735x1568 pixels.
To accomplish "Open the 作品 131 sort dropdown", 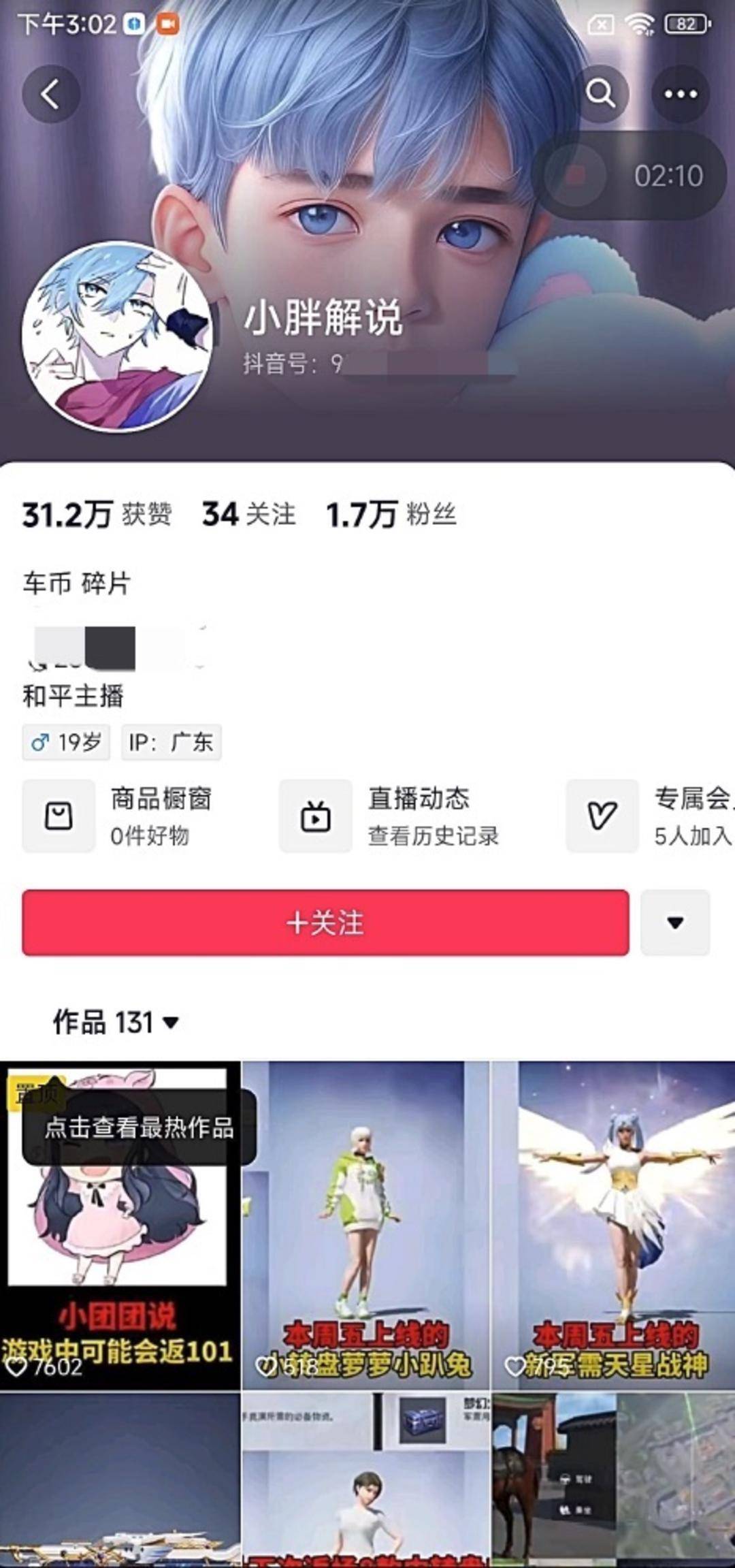I will pos(116,1022).
